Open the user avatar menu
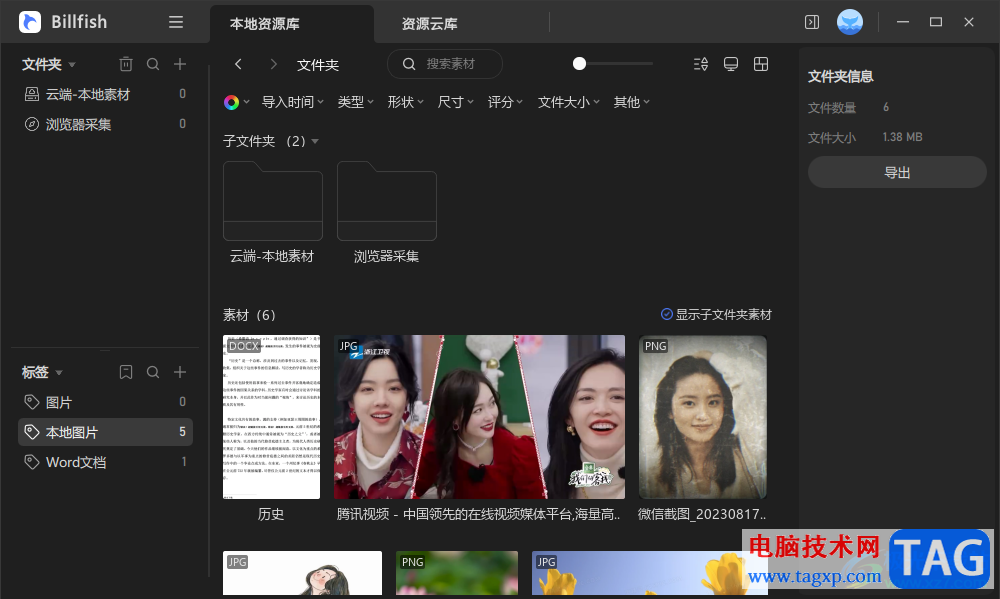Screen dimensions: 1000x599 click(849, 22)
